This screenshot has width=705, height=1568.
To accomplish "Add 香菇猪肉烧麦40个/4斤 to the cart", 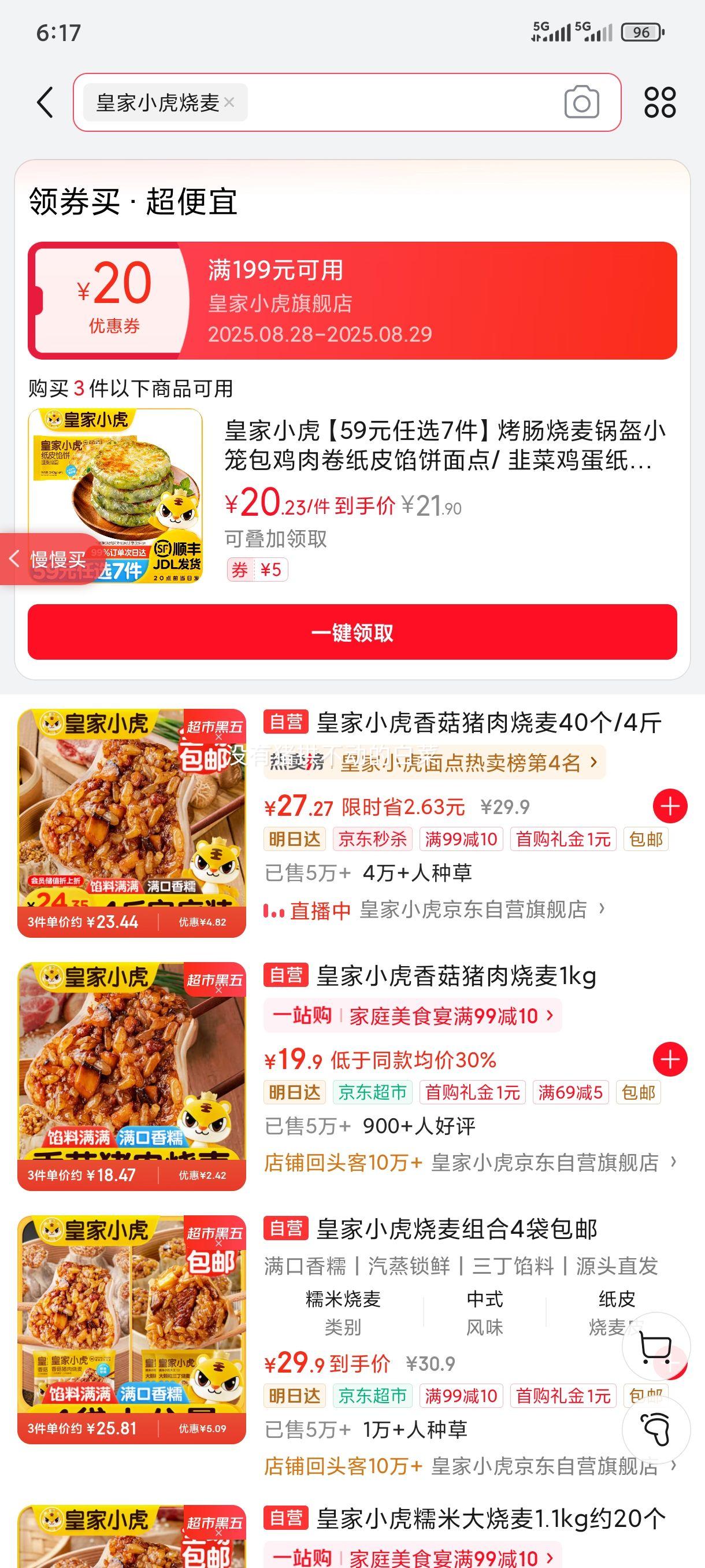I will (670, 807).
